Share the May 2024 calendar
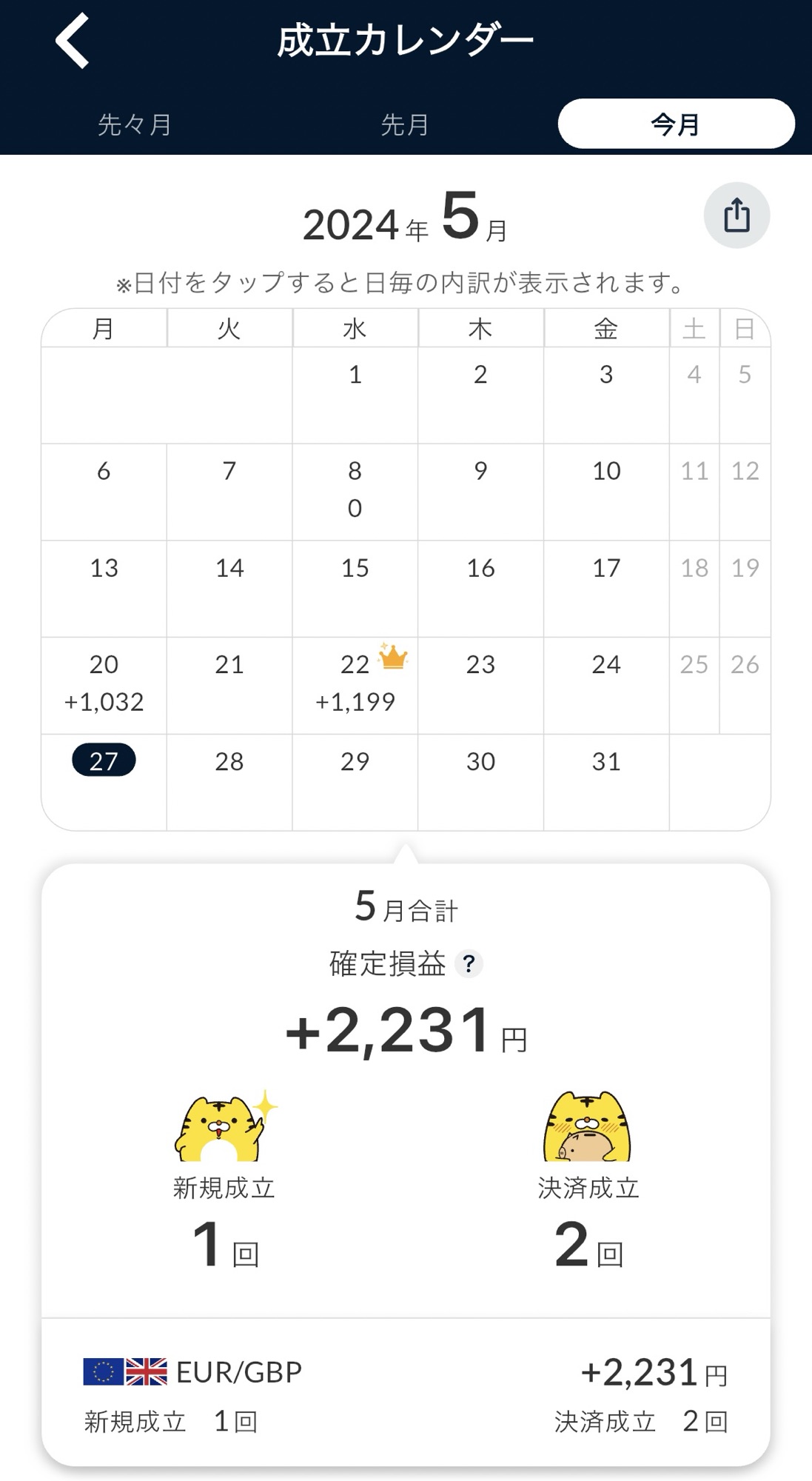 tap(736, 215)
